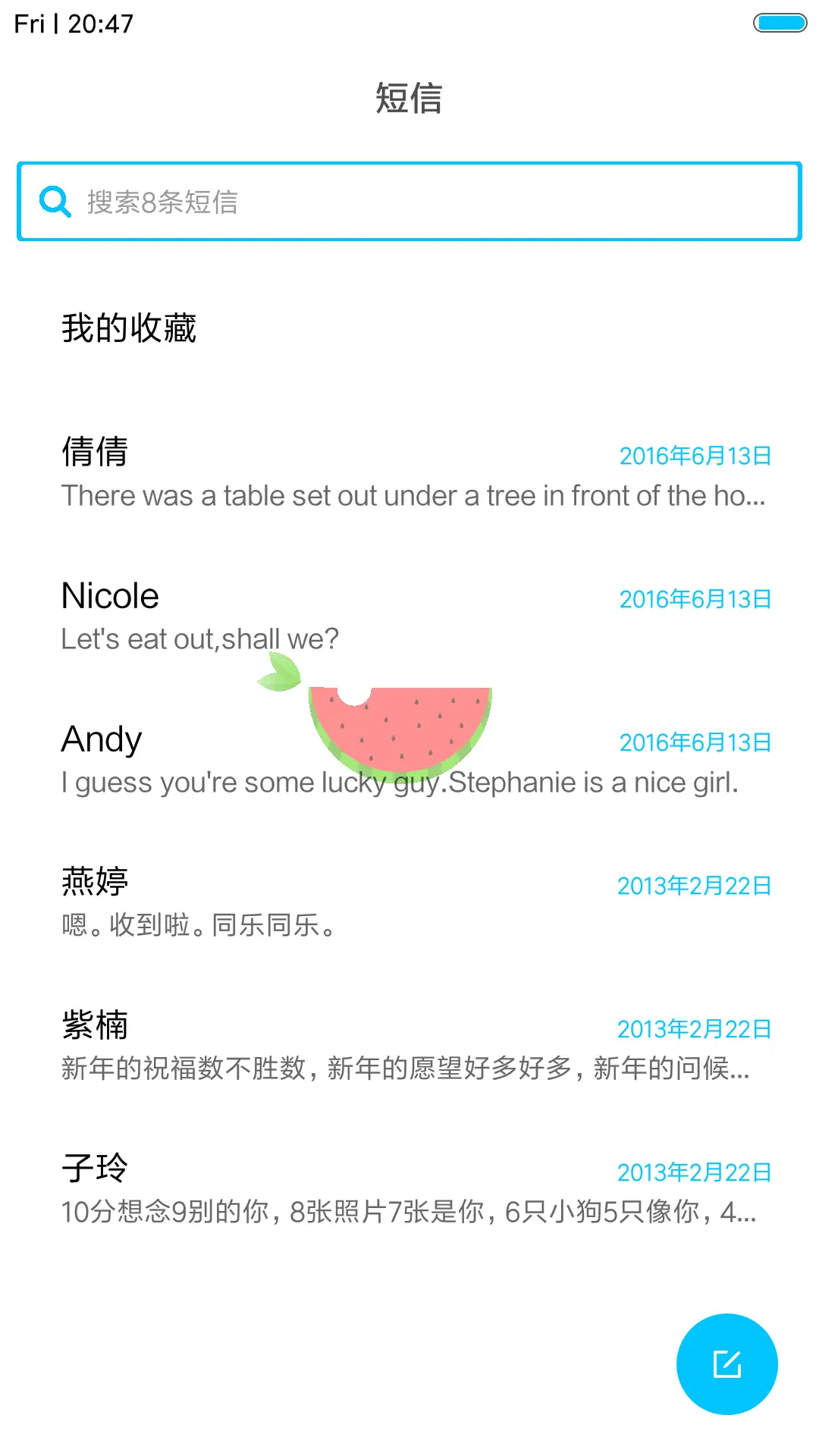819x1456 pixels.
Task: Open 我的收藏 favorites section
Action: [130, 328]
